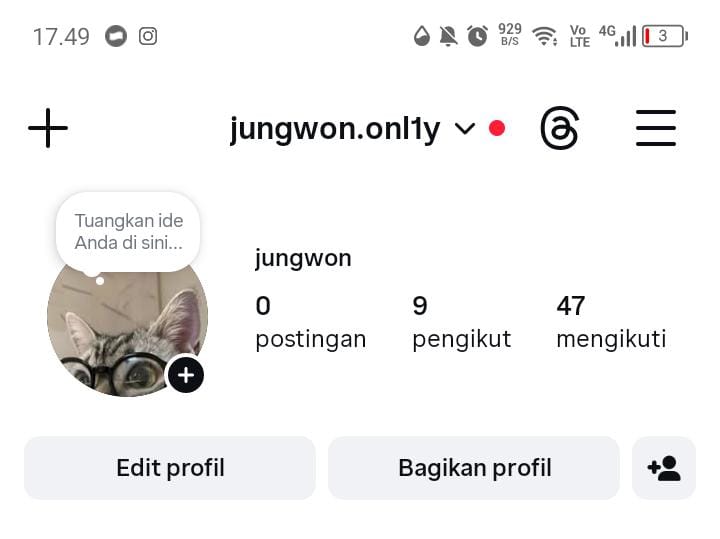Tap the plus icon to create content

(x=48, y=128)
